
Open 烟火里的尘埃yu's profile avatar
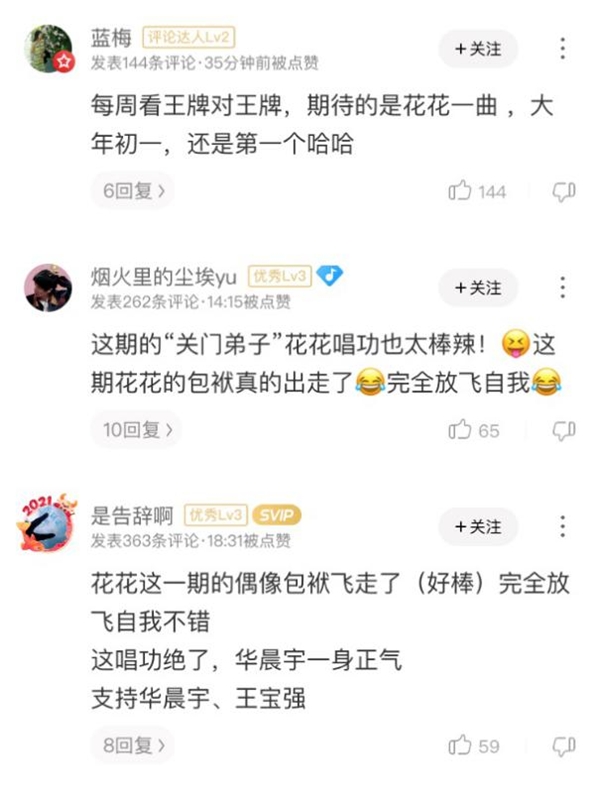click(x=48, y=288)
